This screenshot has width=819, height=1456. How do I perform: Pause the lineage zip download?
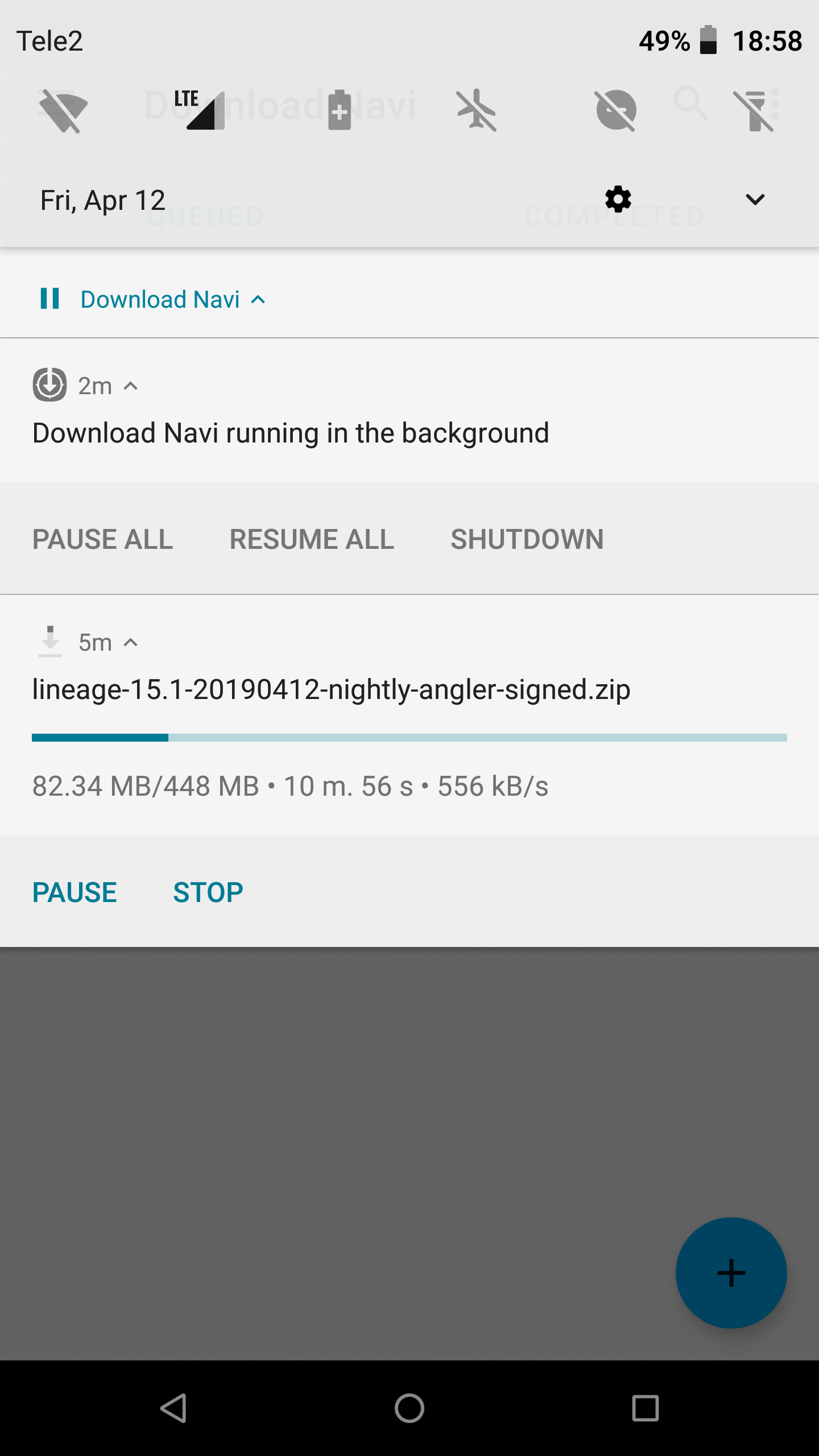[x=75, y=892]
